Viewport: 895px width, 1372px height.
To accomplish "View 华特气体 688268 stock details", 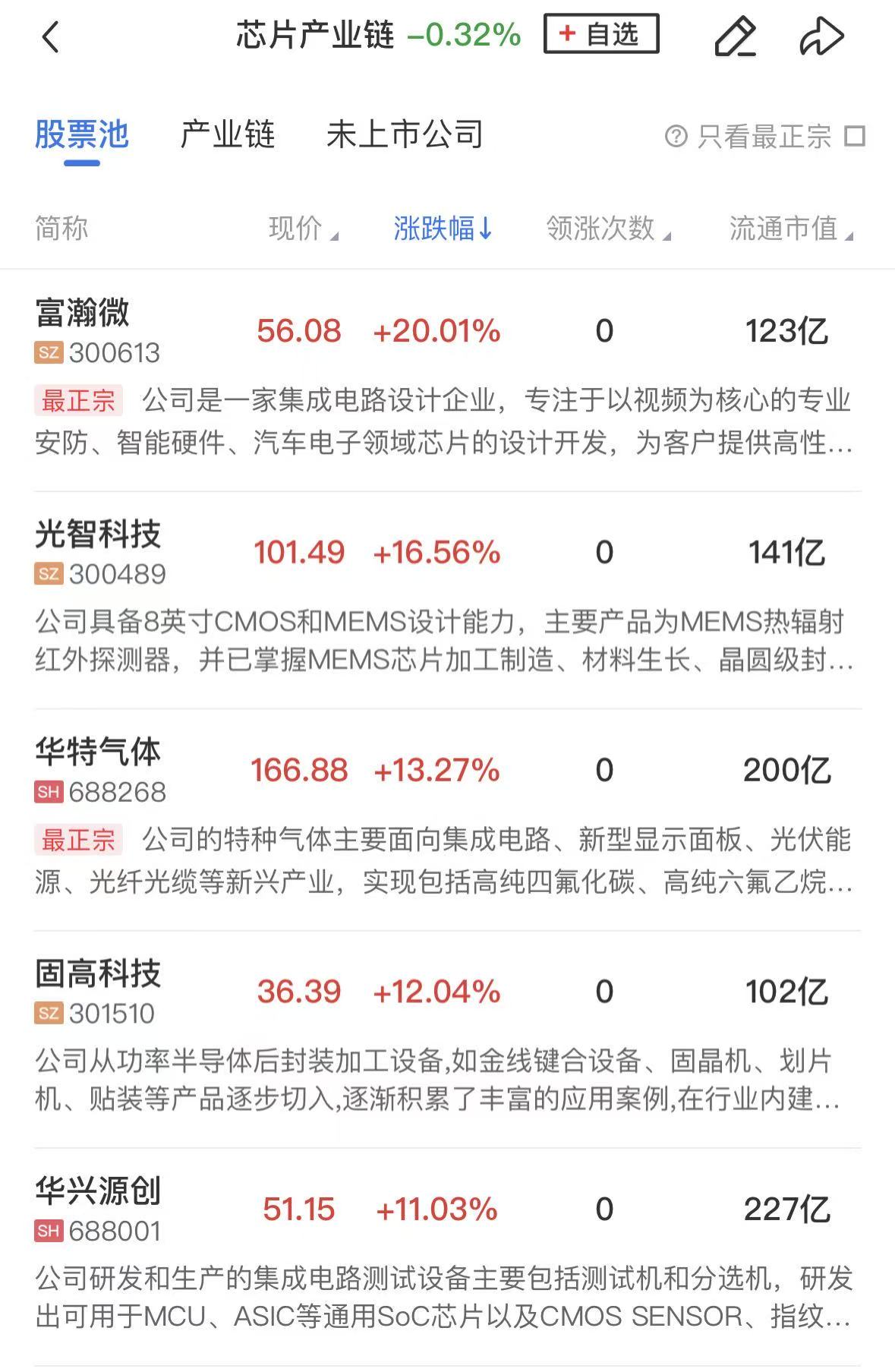I will 99,770.
